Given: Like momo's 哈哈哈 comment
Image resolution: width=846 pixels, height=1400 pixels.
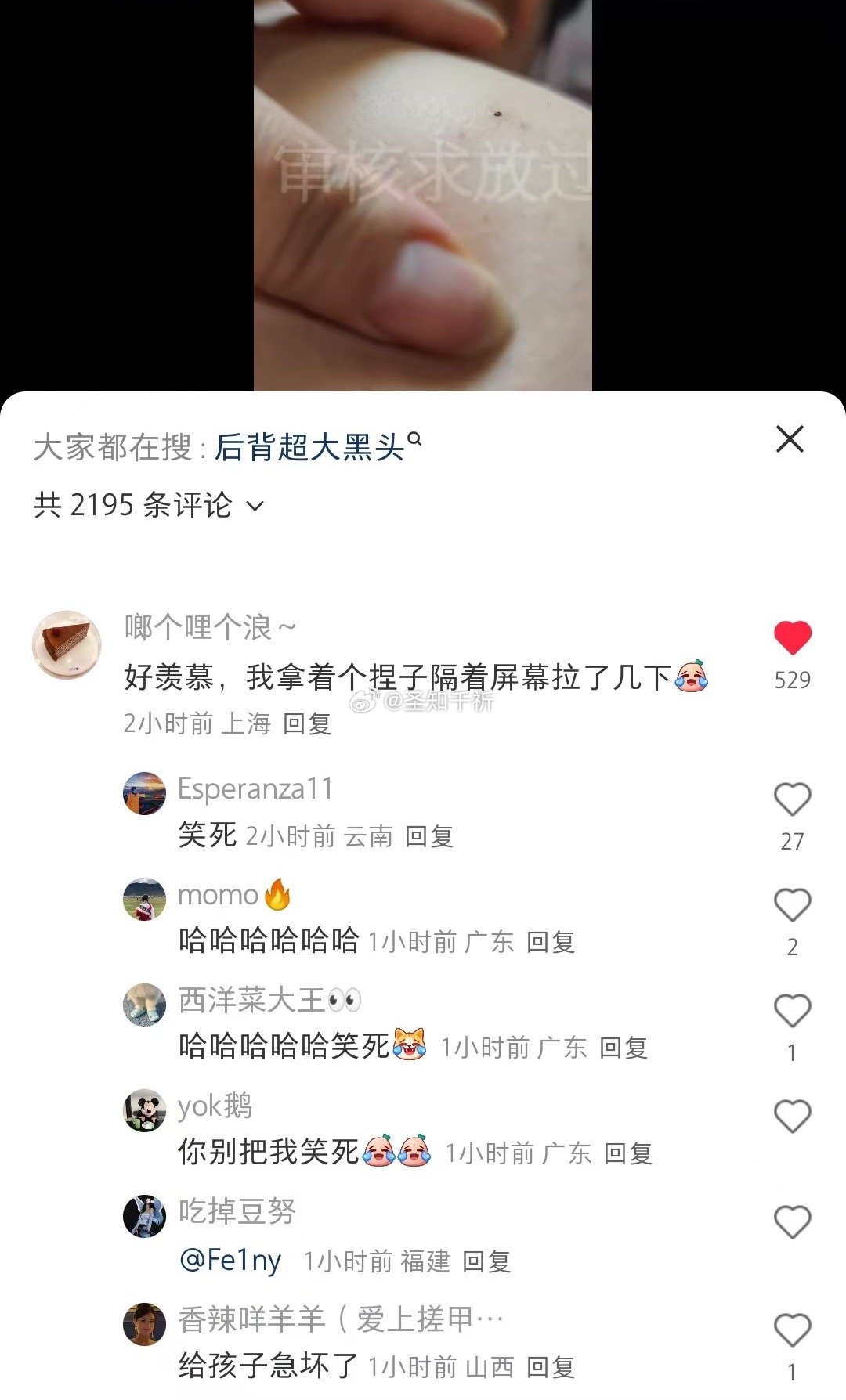Looking at the screenshot, I should click(x=792, y=906).
